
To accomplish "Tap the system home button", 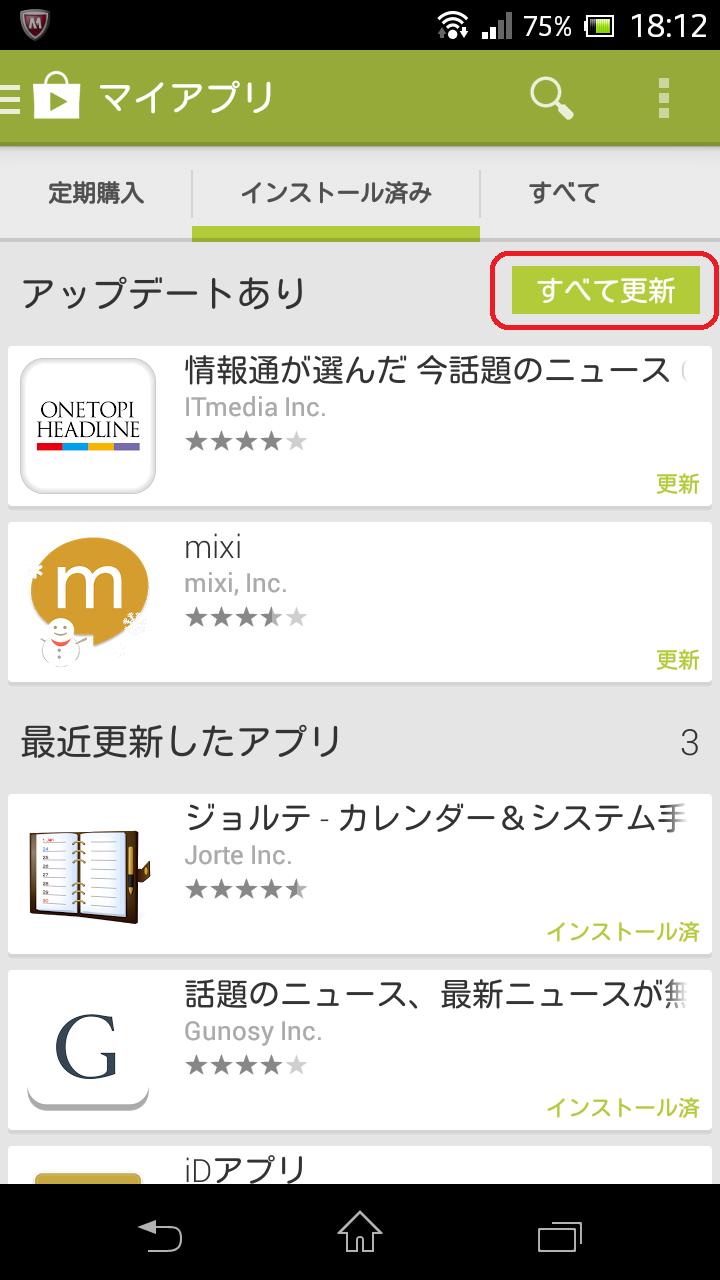I will click(360, 1234).
